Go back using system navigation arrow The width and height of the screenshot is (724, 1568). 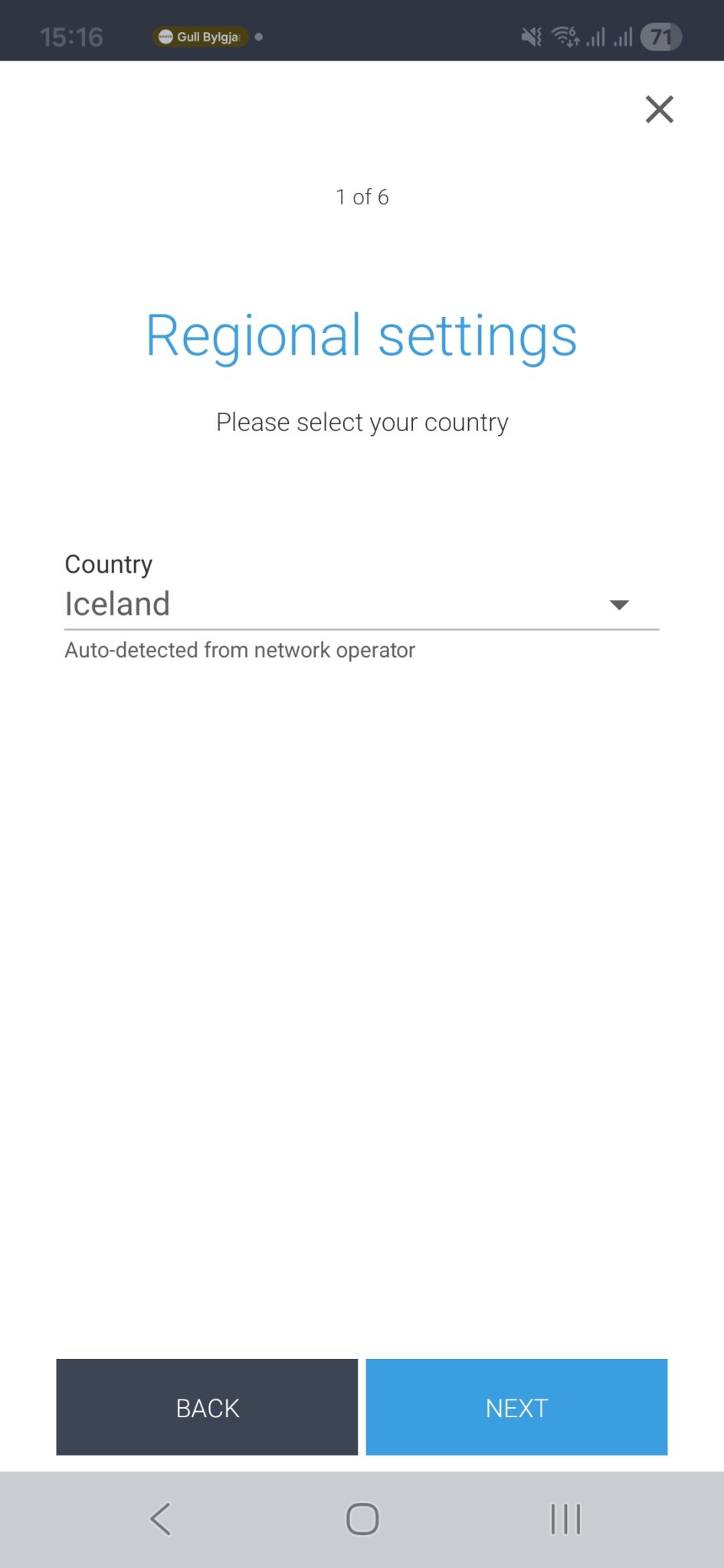(x=160, y=1519)
